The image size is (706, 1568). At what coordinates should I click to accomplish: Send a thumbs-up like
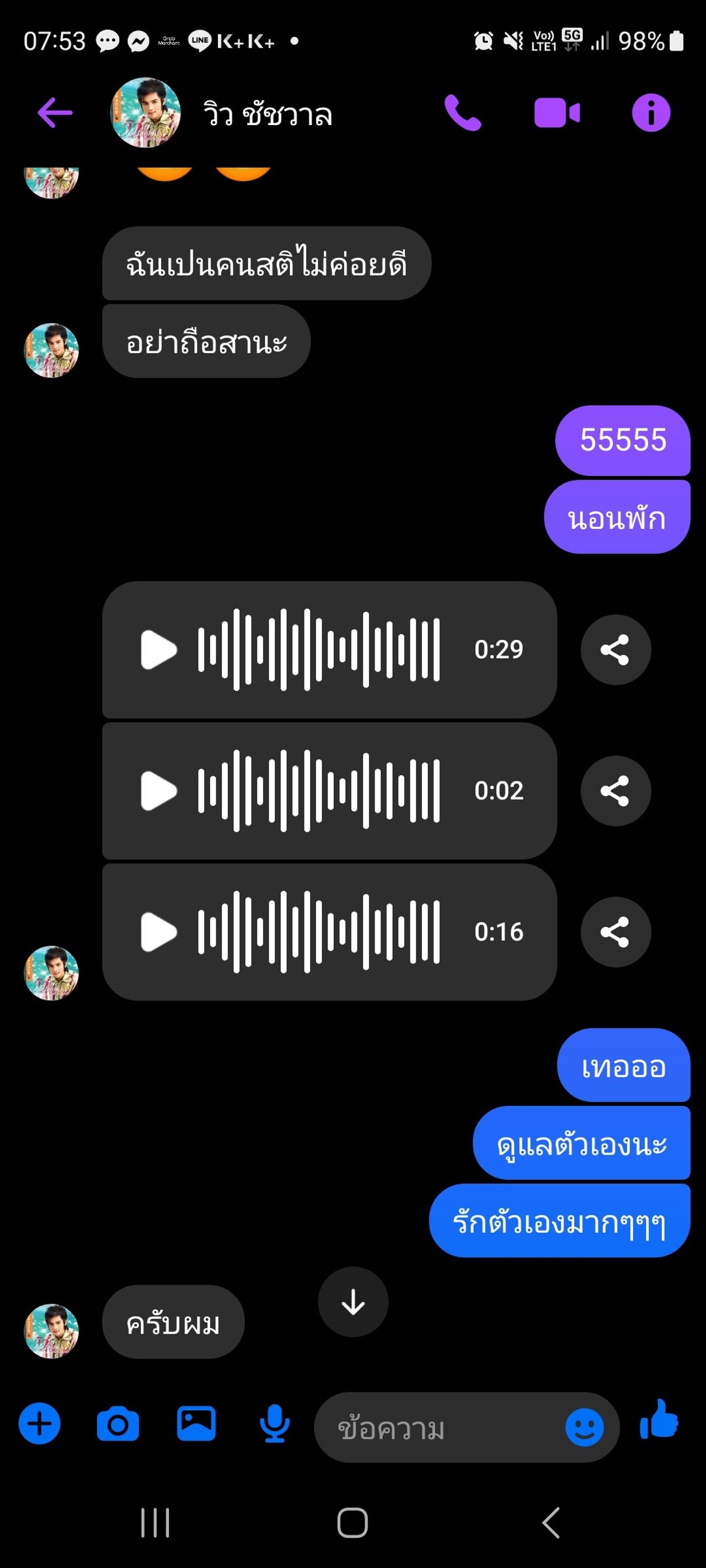(659, 1421)
